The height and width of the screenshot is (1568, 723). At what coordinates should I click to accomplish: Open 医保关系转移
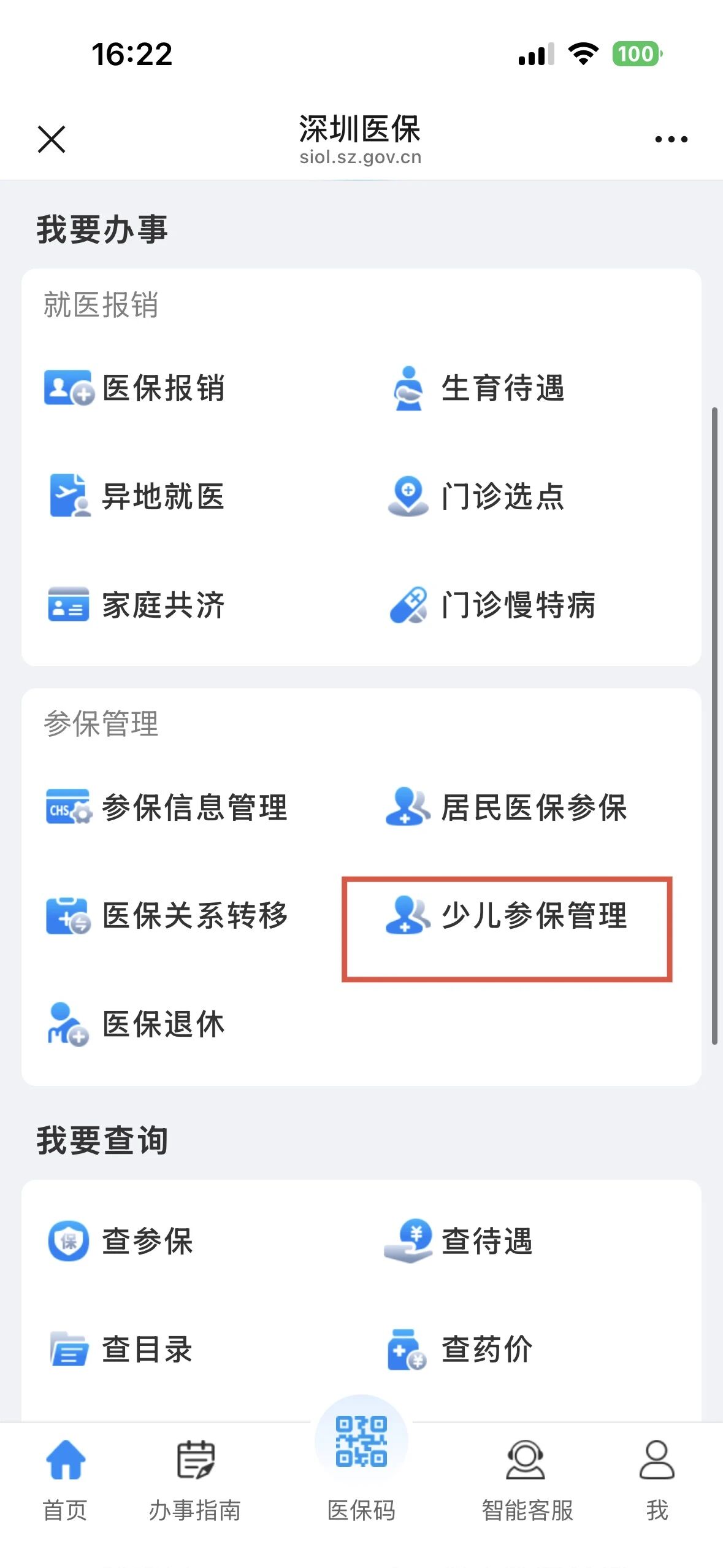(166, 916)
